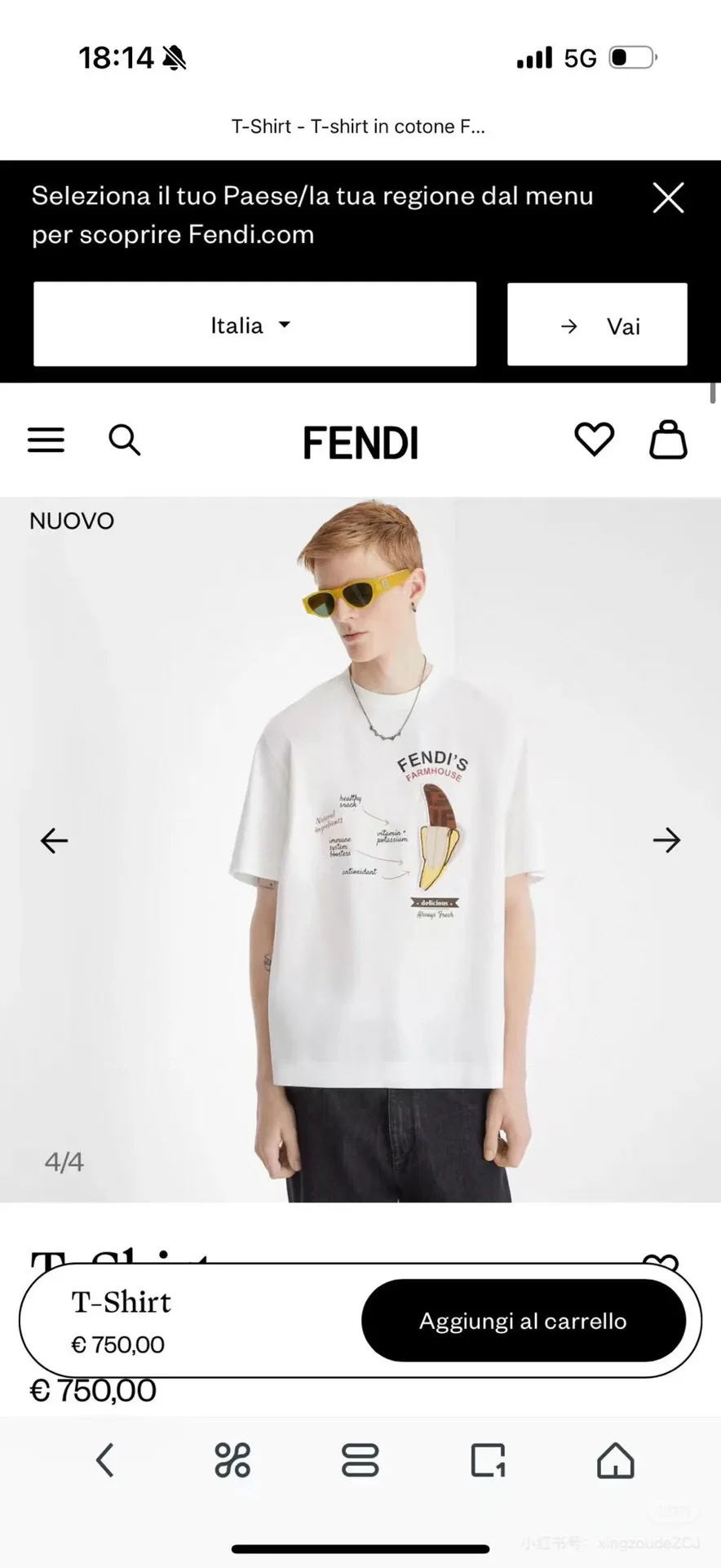Go back with the browser back arrow
This screenshot has height=1568, width=721.
pyautogui.click(x=104, y=1460)
